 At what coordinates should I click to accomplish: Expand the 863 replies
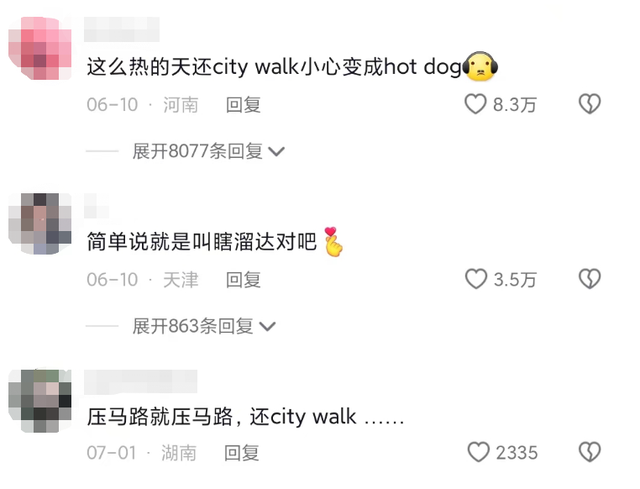204,326
